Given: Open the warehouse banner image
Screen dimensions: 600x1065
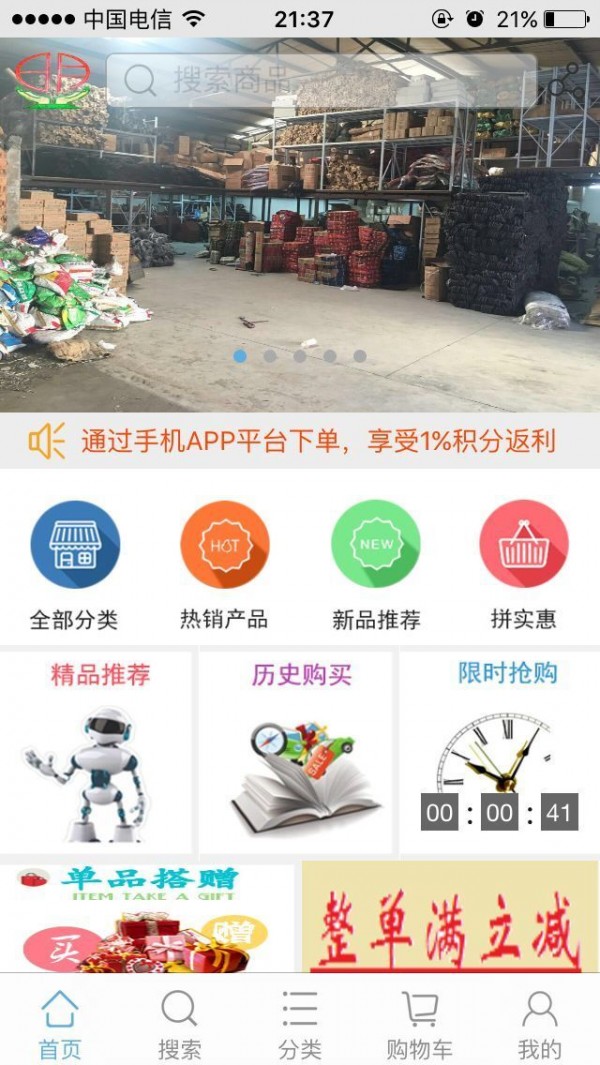Looking at the screenshot, I should point(300,250).
